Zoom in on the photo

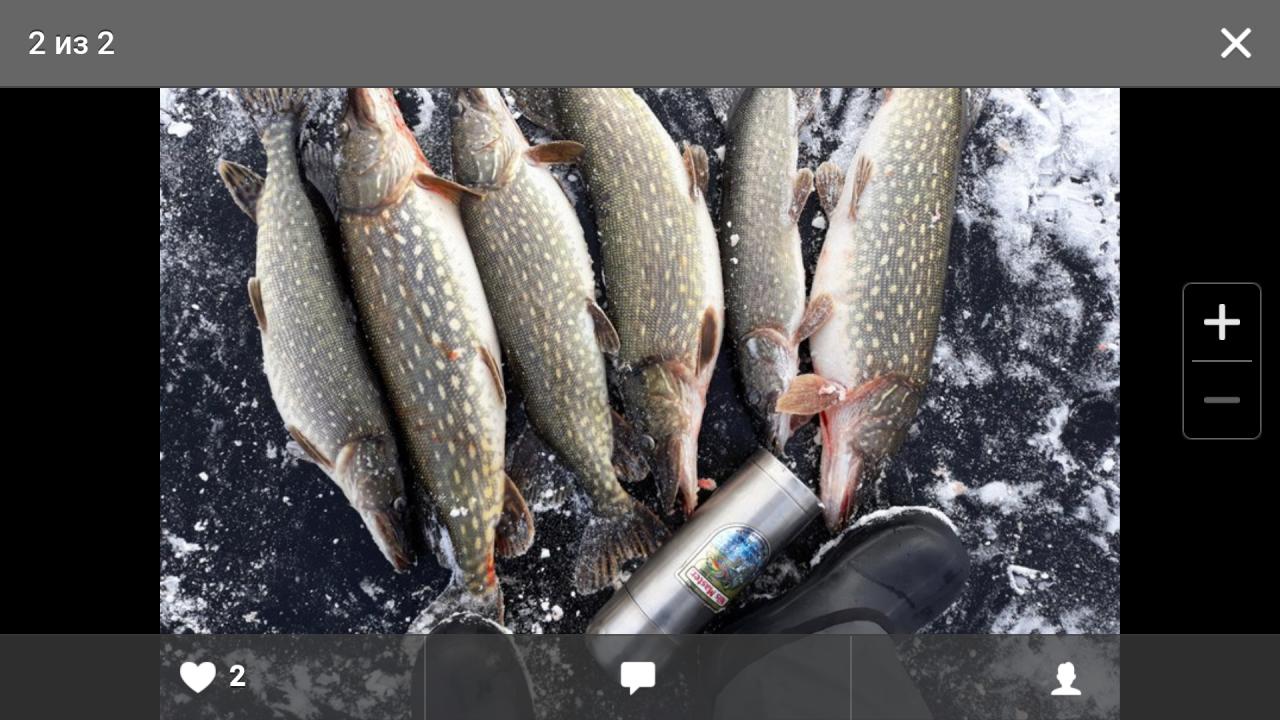point(1221,322)
